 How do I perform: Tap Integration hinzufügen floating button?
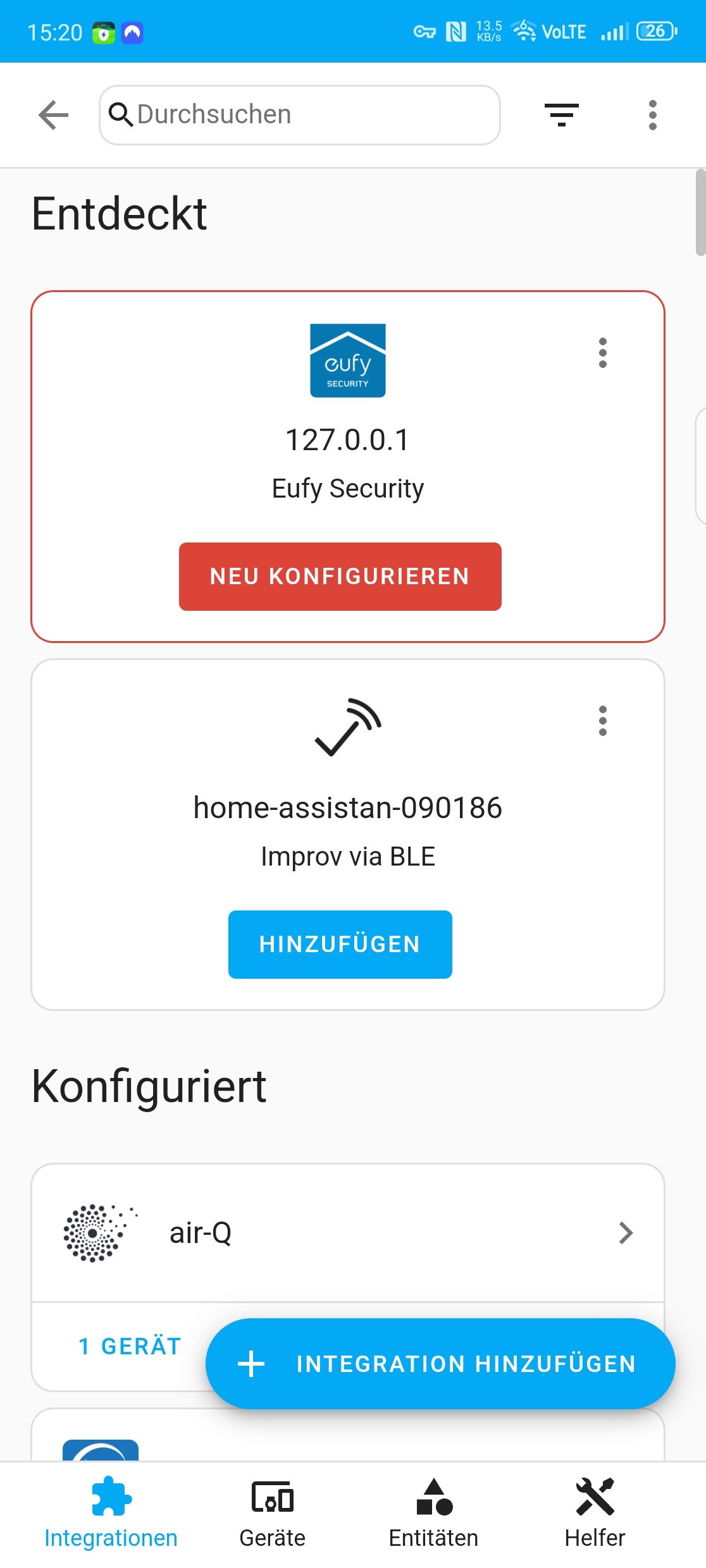tap(440, 1364)
